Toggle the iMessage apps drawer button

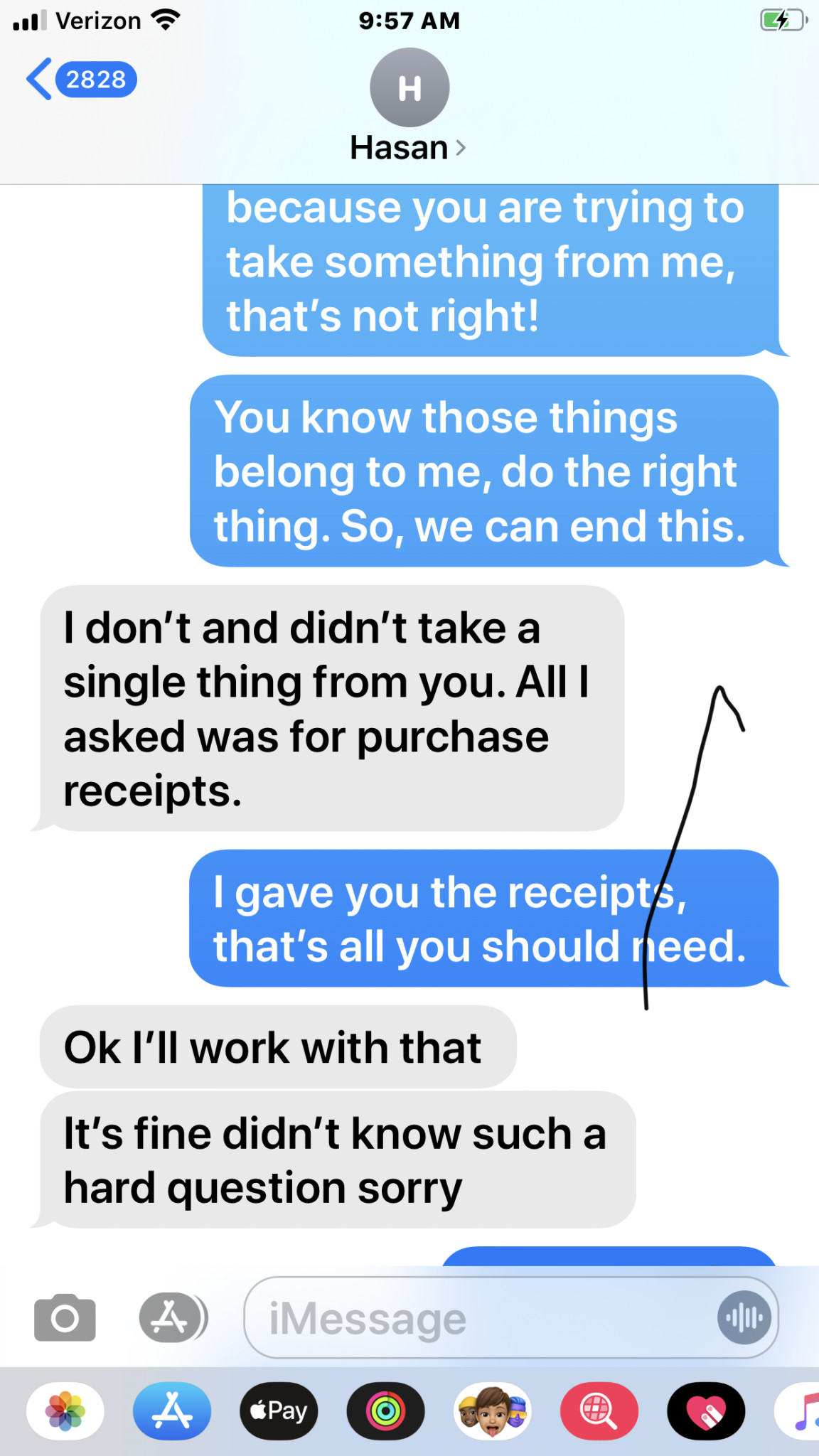tap(171, 1318)
